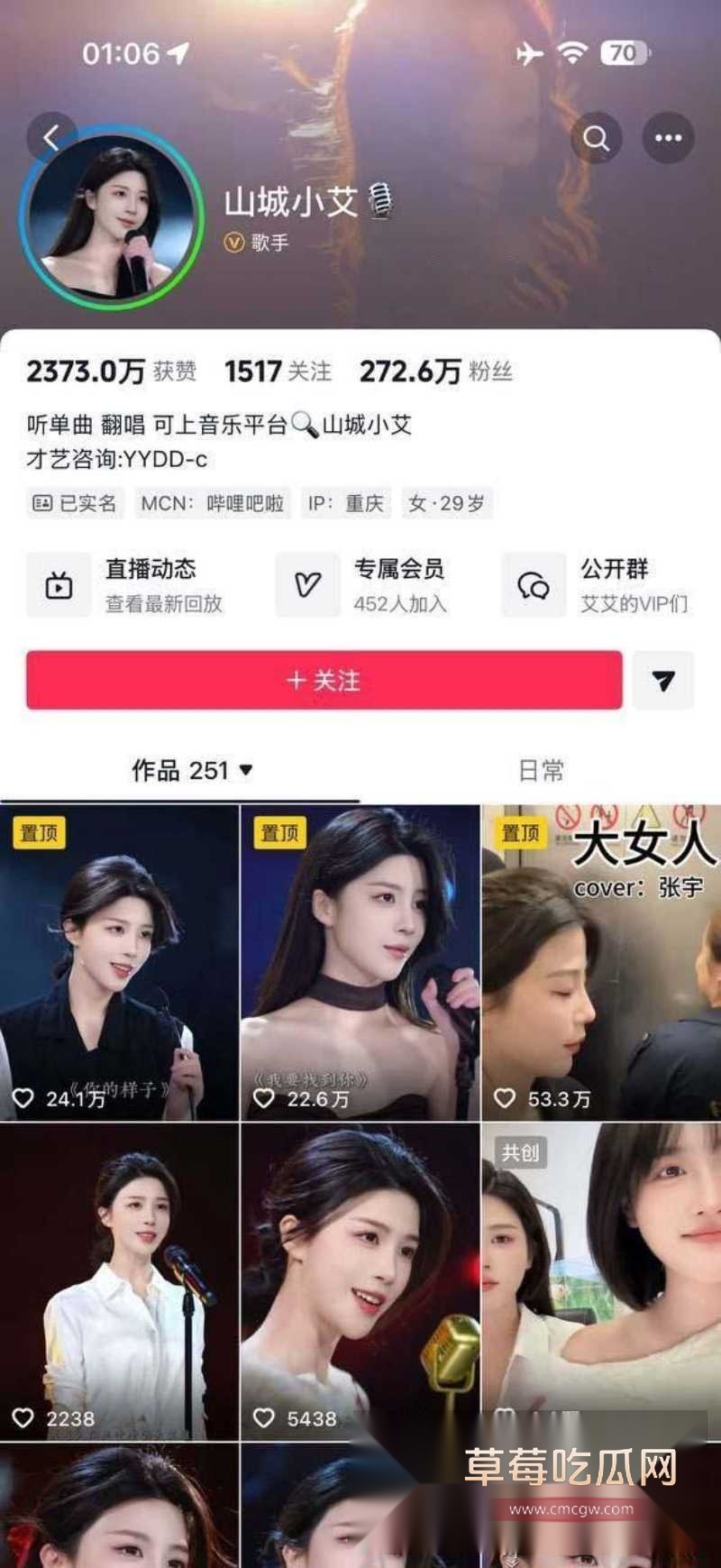
Task: Tap the IP 重庆 location chip
Action: (348, 504)
